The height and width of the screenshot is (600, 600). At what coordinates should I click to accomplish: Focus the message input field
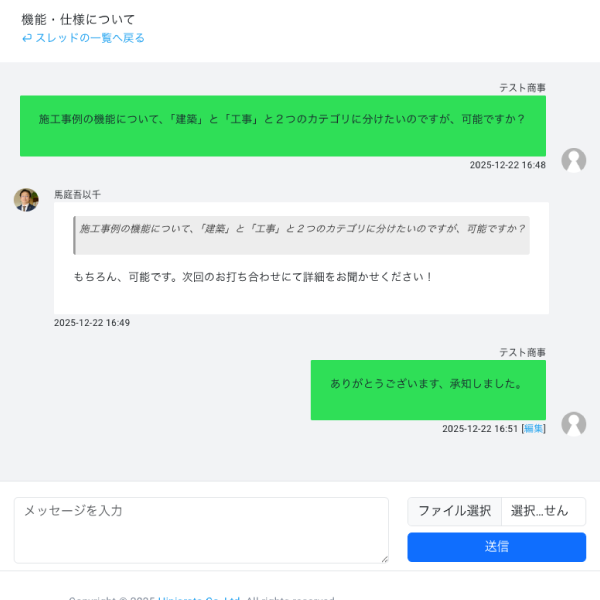[x=200, y=529]
